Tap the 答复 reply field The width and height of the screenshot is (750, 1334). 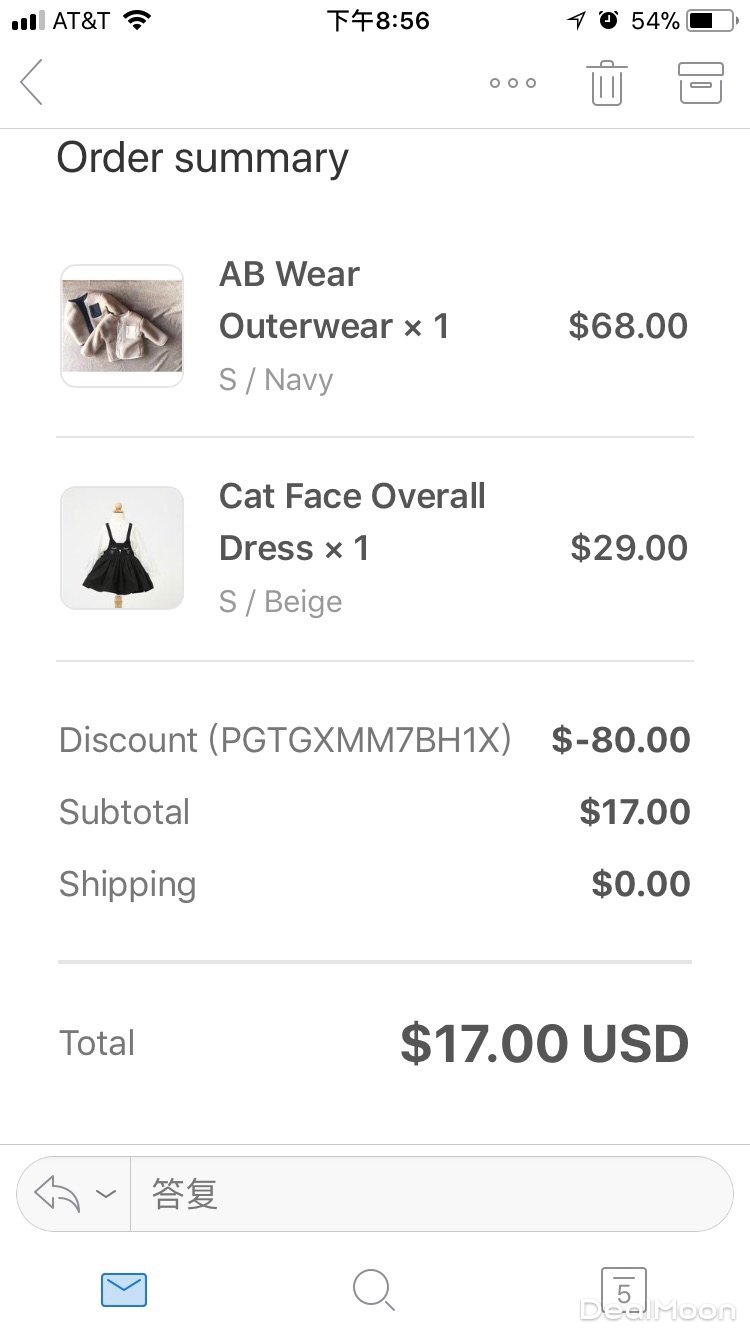(x=430, y=1194)
